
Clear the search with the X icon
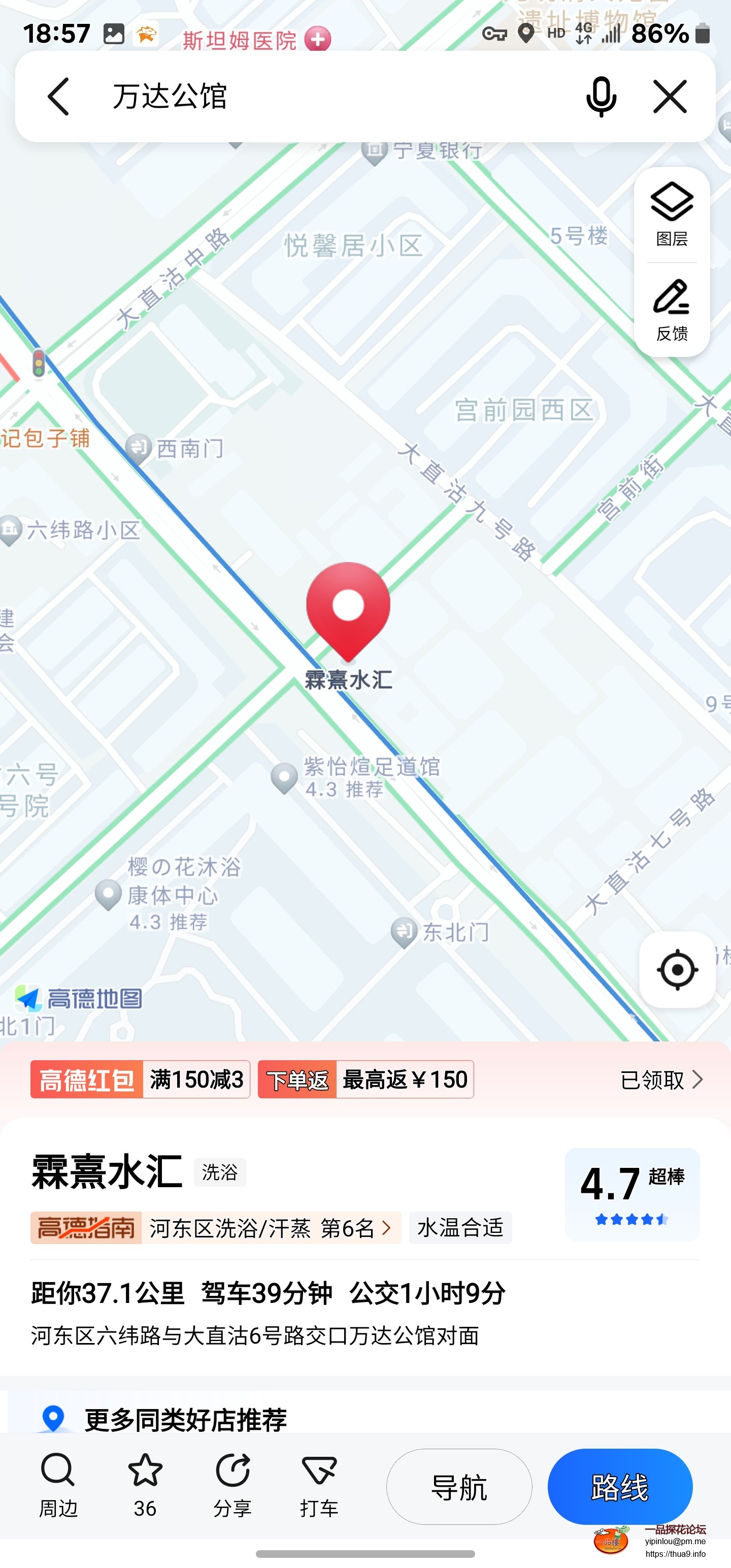(x=670, y=96)
